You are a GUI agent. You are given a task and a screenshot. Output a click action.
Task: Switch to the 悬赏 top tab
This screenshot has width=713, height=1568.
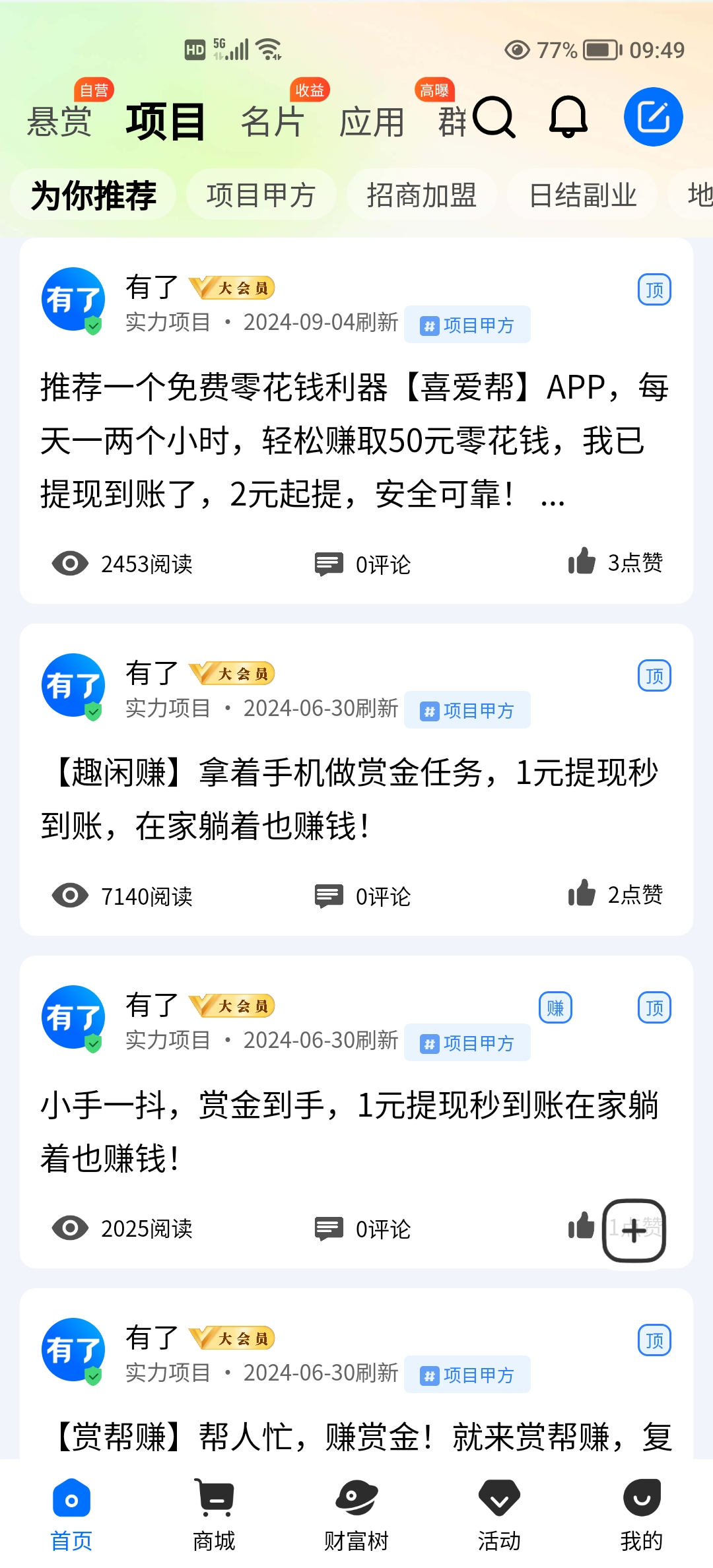pyautogui.click(x=59, y=122)
